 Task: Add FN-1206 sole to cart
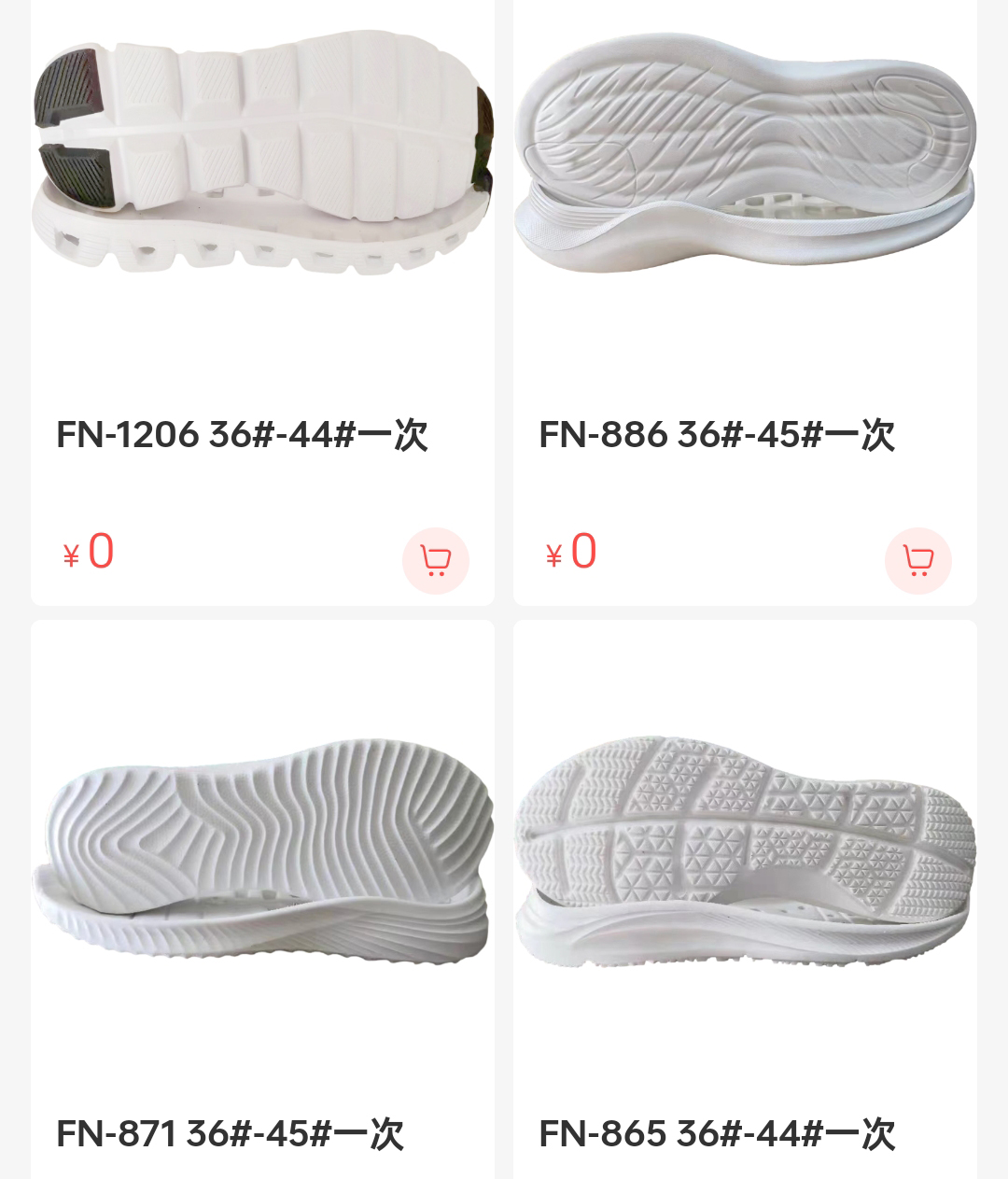(435, 561)
